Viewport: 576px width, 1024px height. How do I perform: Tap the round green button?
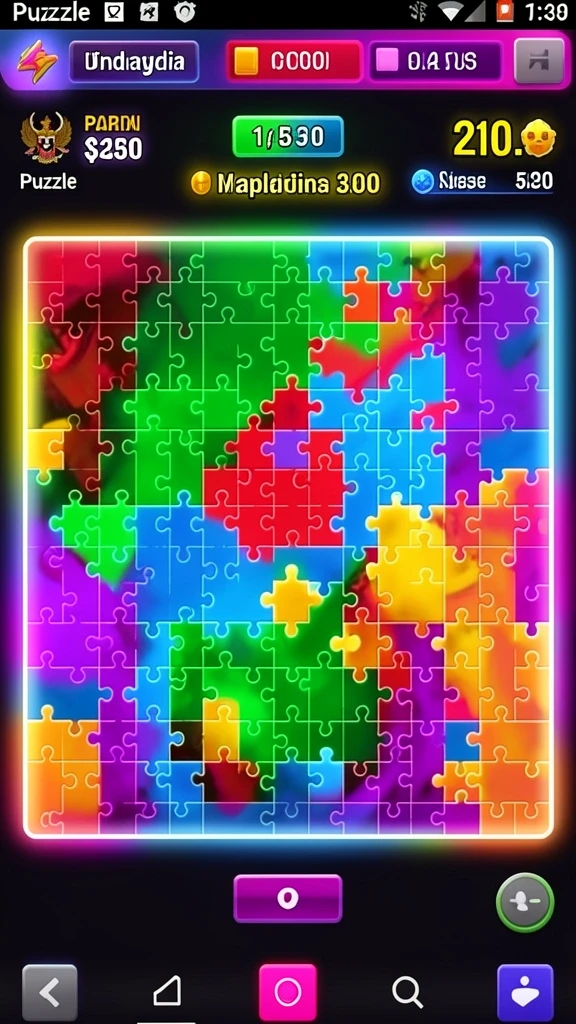tap(525, 903)
